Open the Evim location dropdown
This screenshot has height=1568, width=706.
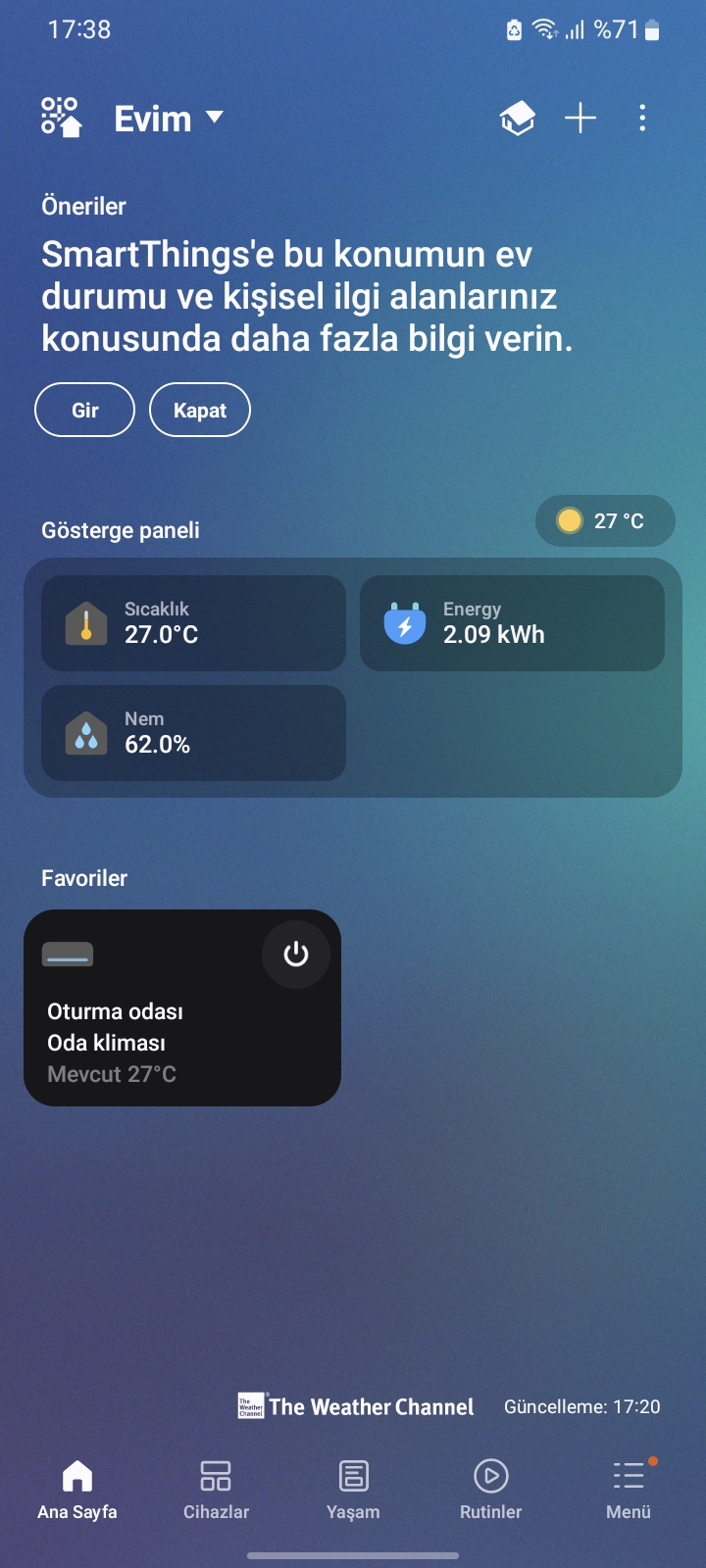(x=169, y=119)
